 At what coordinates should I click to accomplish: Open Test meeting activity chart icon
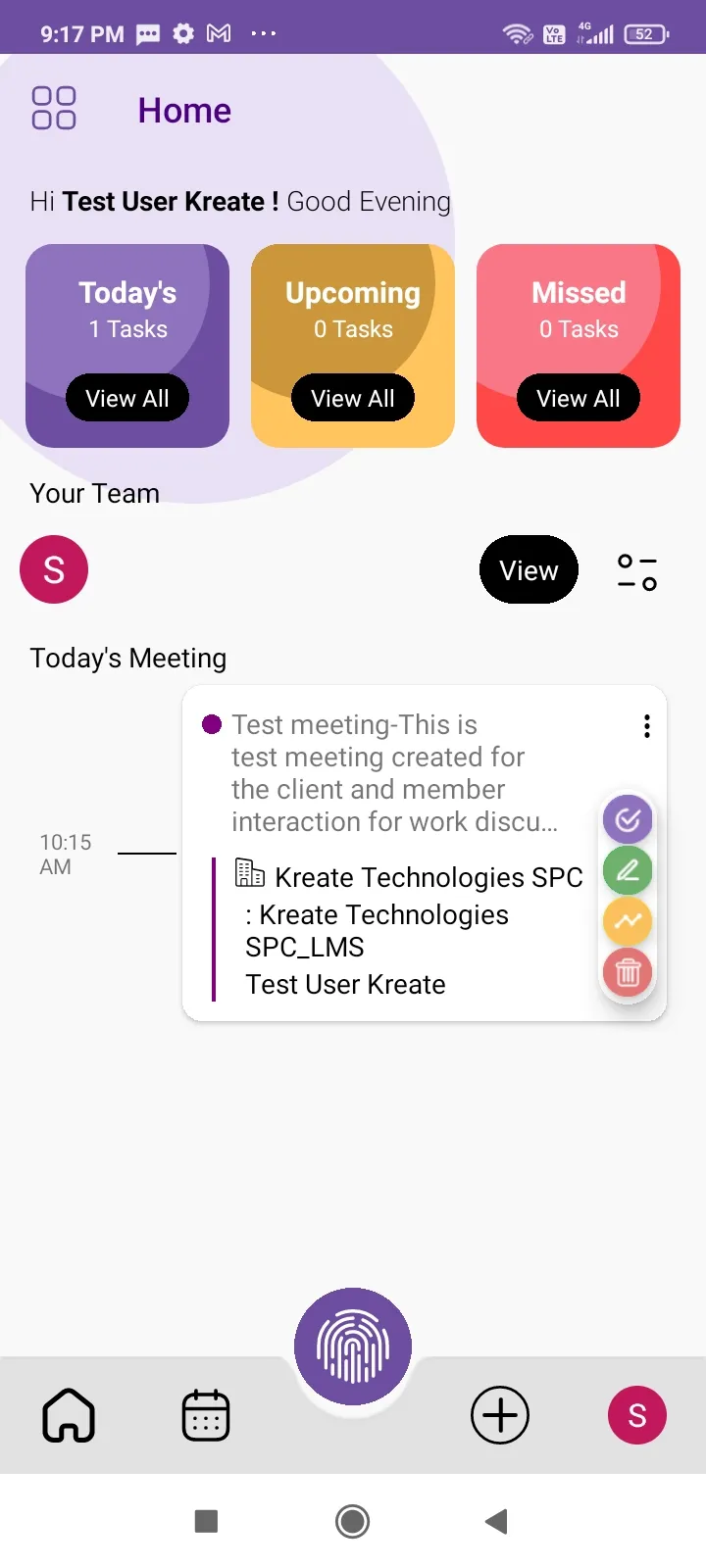628,921
